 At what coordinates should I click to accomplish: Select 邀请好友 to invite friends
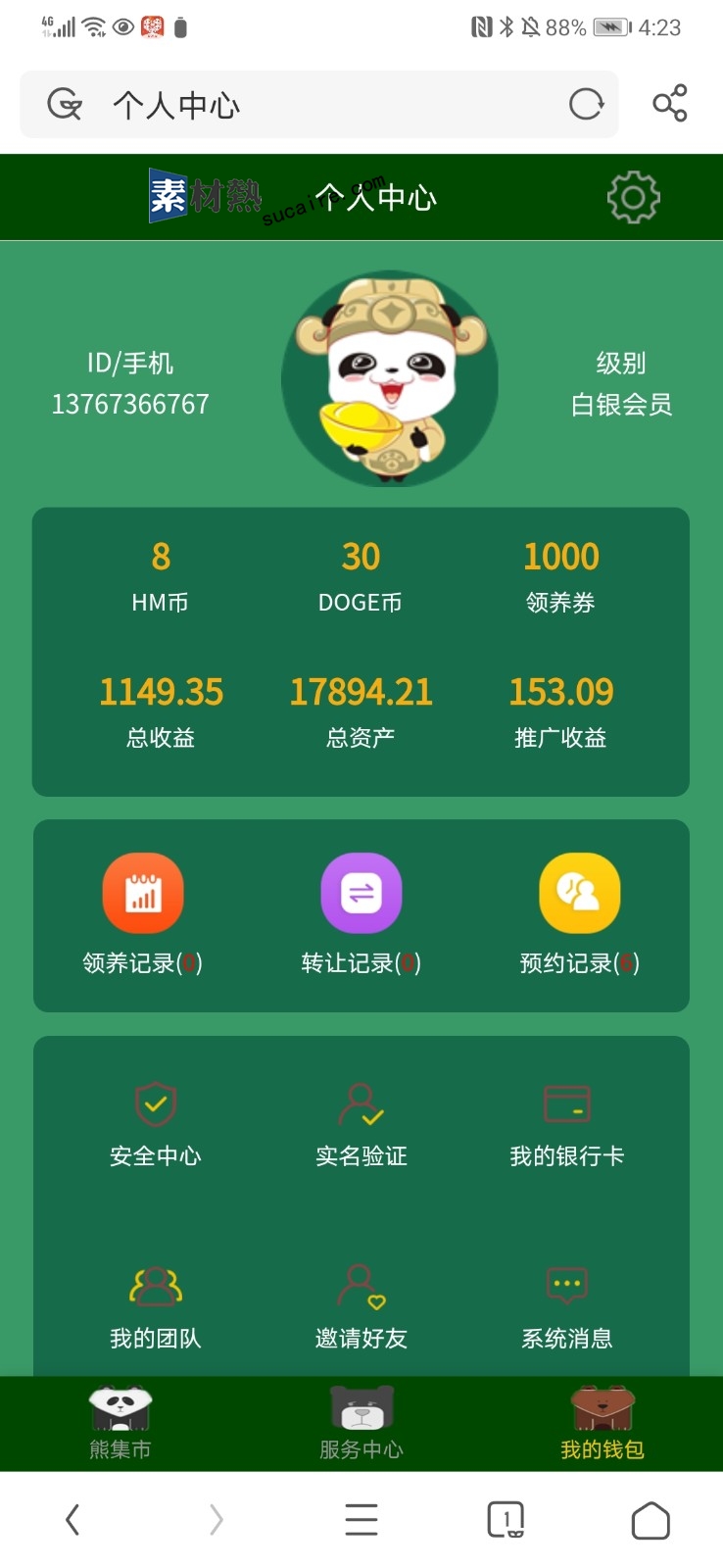[361, 1308]
